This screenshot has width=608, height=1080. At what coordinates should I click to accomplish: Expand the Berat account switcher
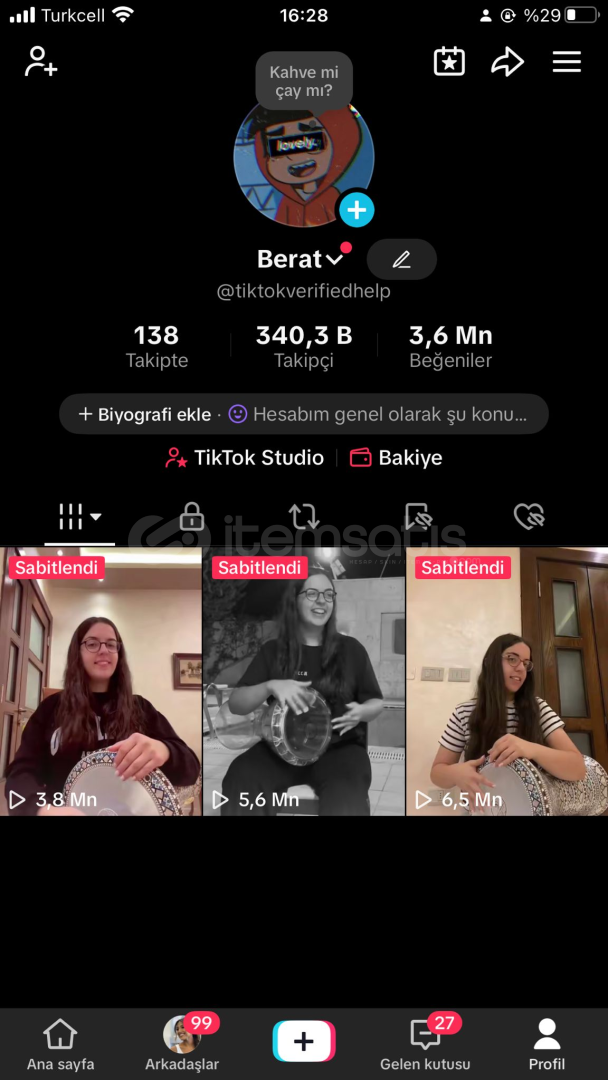(x=300, y=259)
